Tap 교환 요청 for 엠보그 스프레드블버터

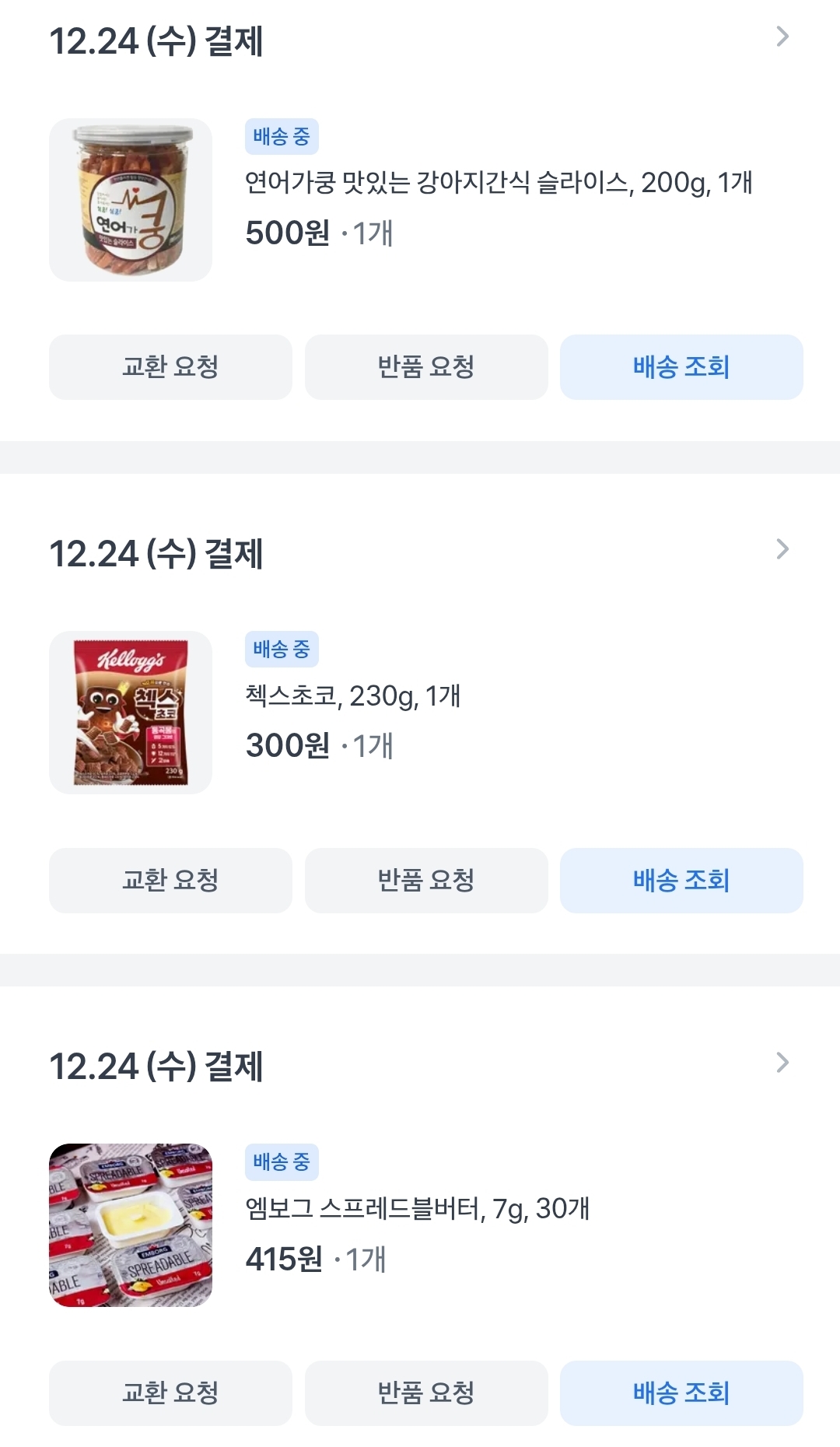tap(170, 1393)
